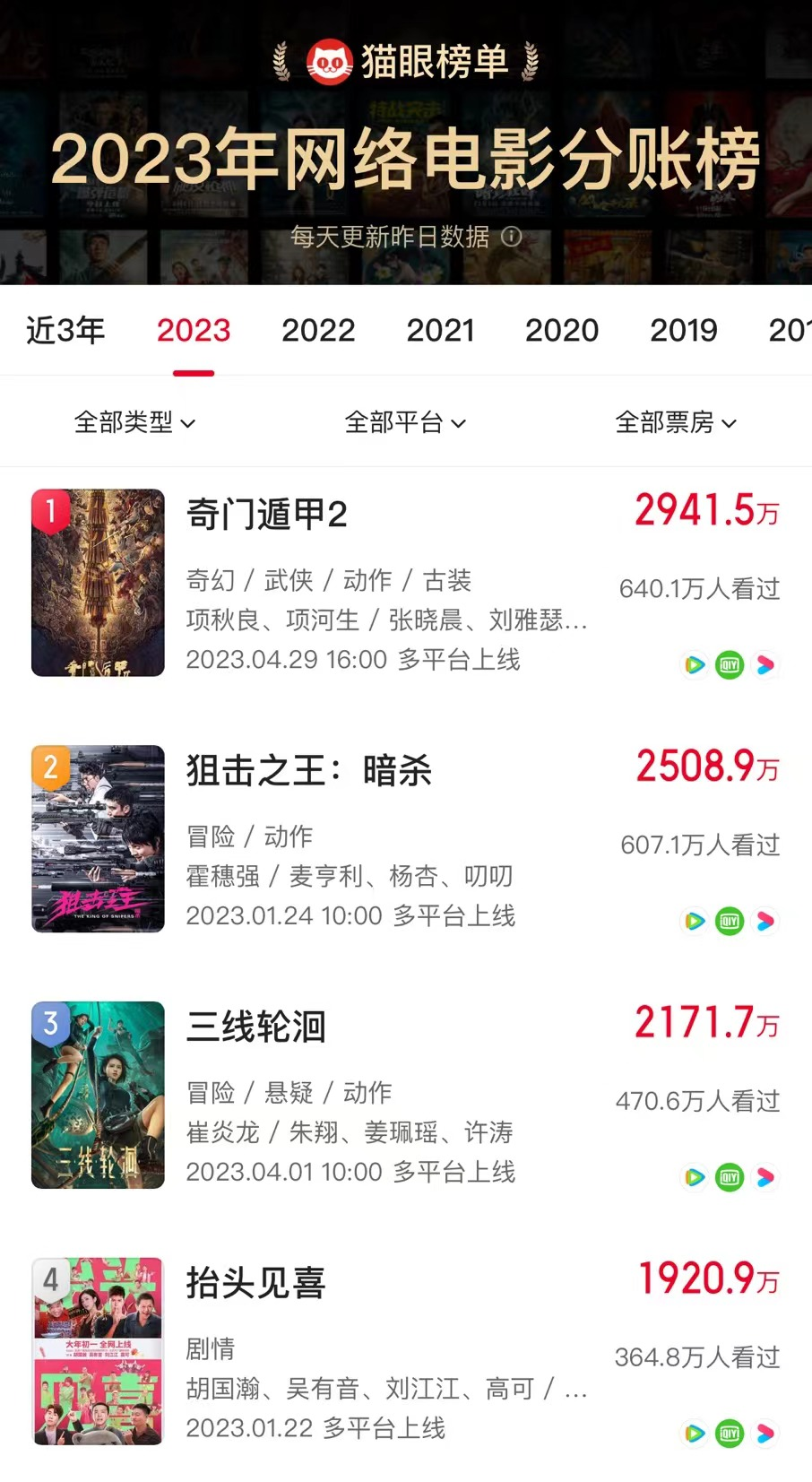Choose the 2019 year tab
812x1482 pixels.
pos(683,330)
